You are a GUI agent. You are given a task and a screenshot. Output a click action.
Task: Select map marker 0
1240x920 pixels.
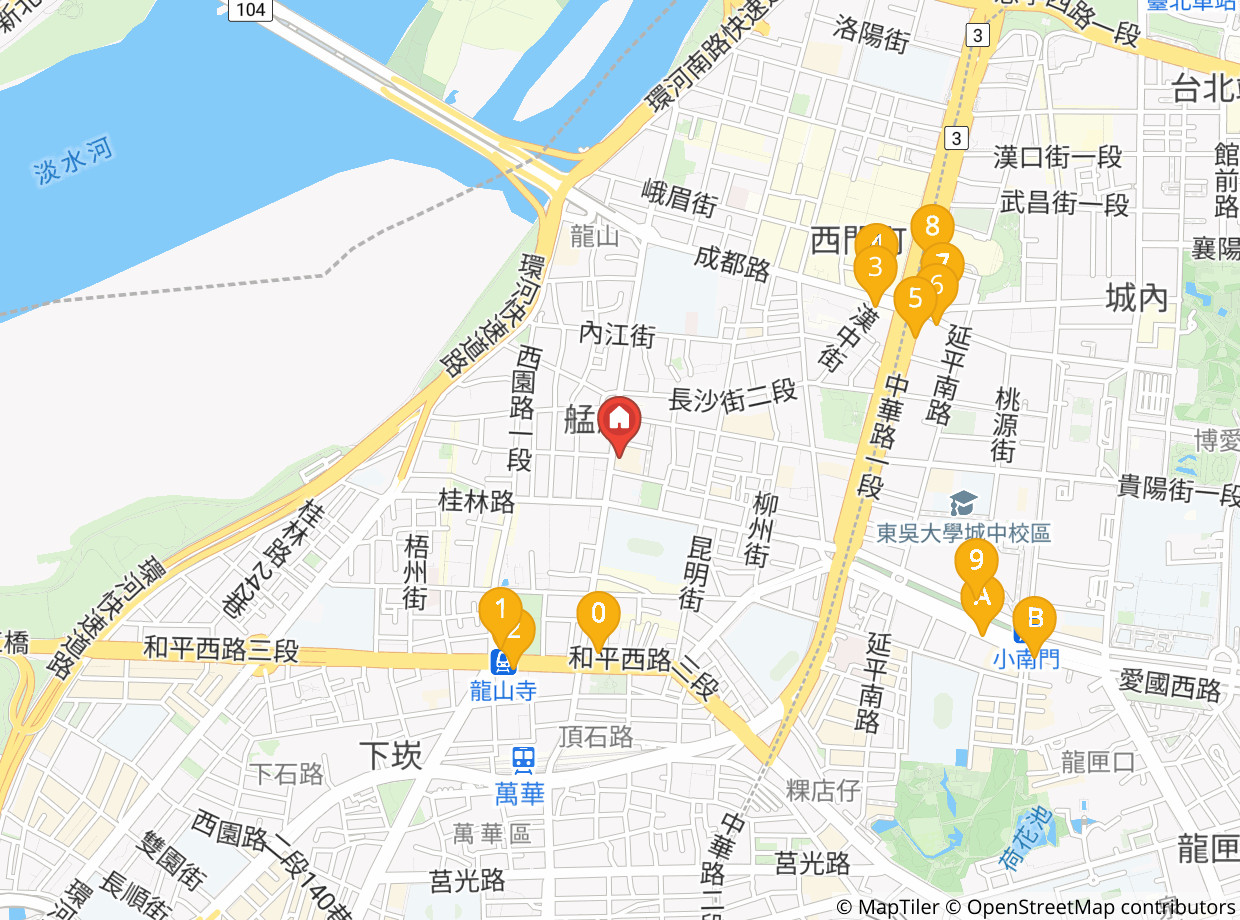598,611
